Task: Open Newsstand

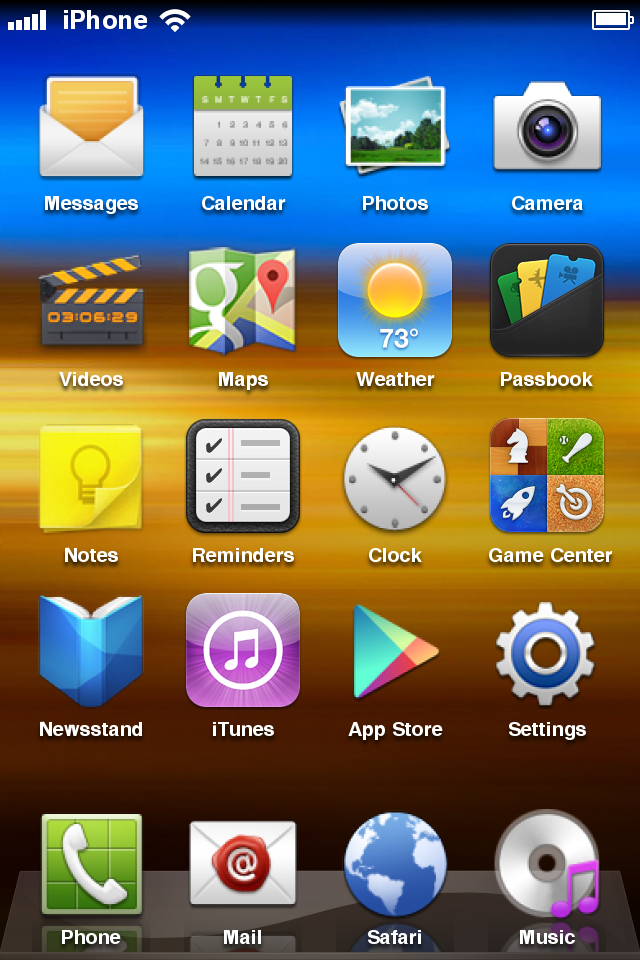Action: point(91,651)
